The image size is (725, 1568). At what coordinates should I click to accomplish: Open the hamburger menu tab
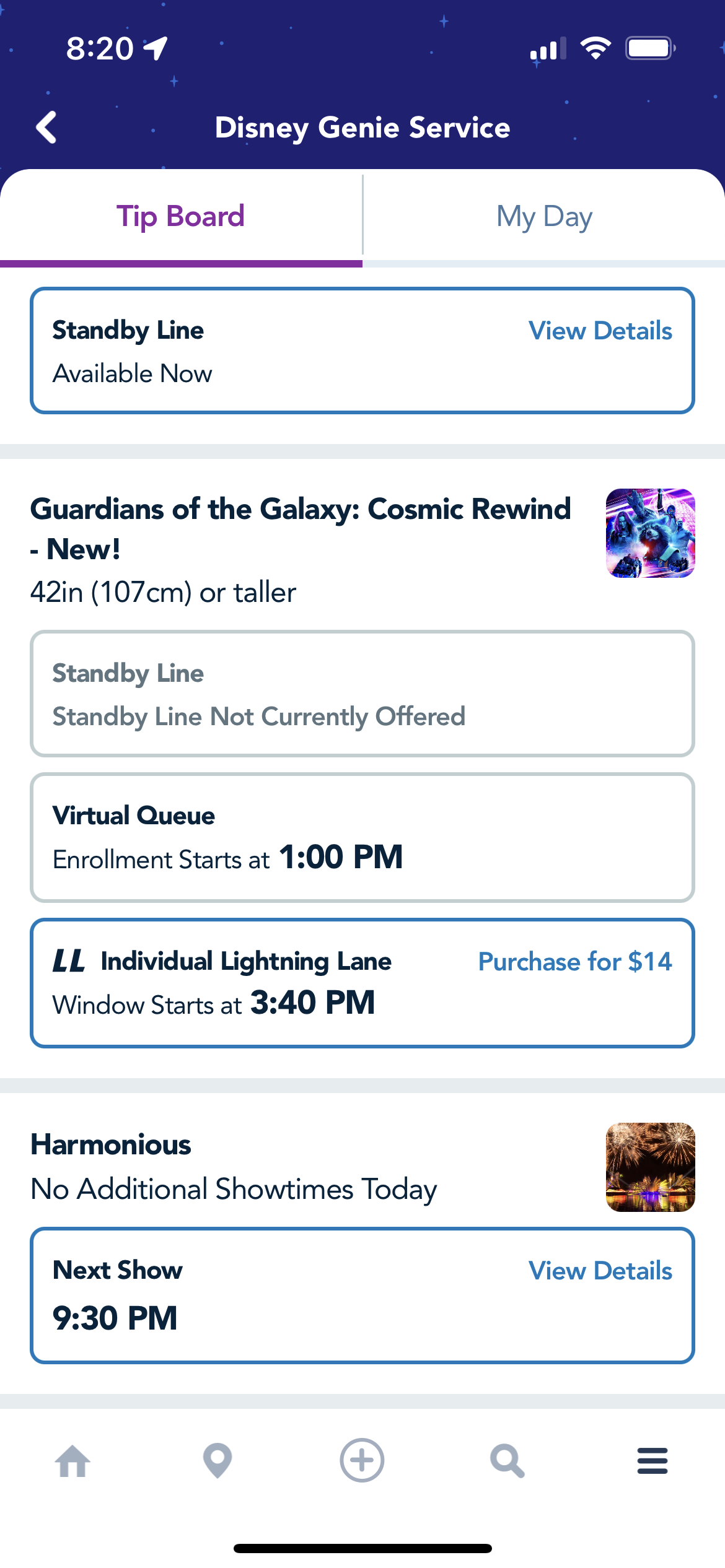652,1461
